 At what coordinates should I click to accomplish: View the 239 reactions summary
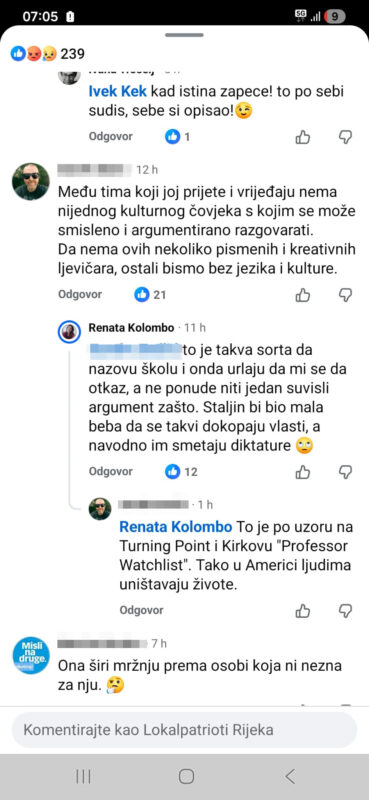(48, 54)
